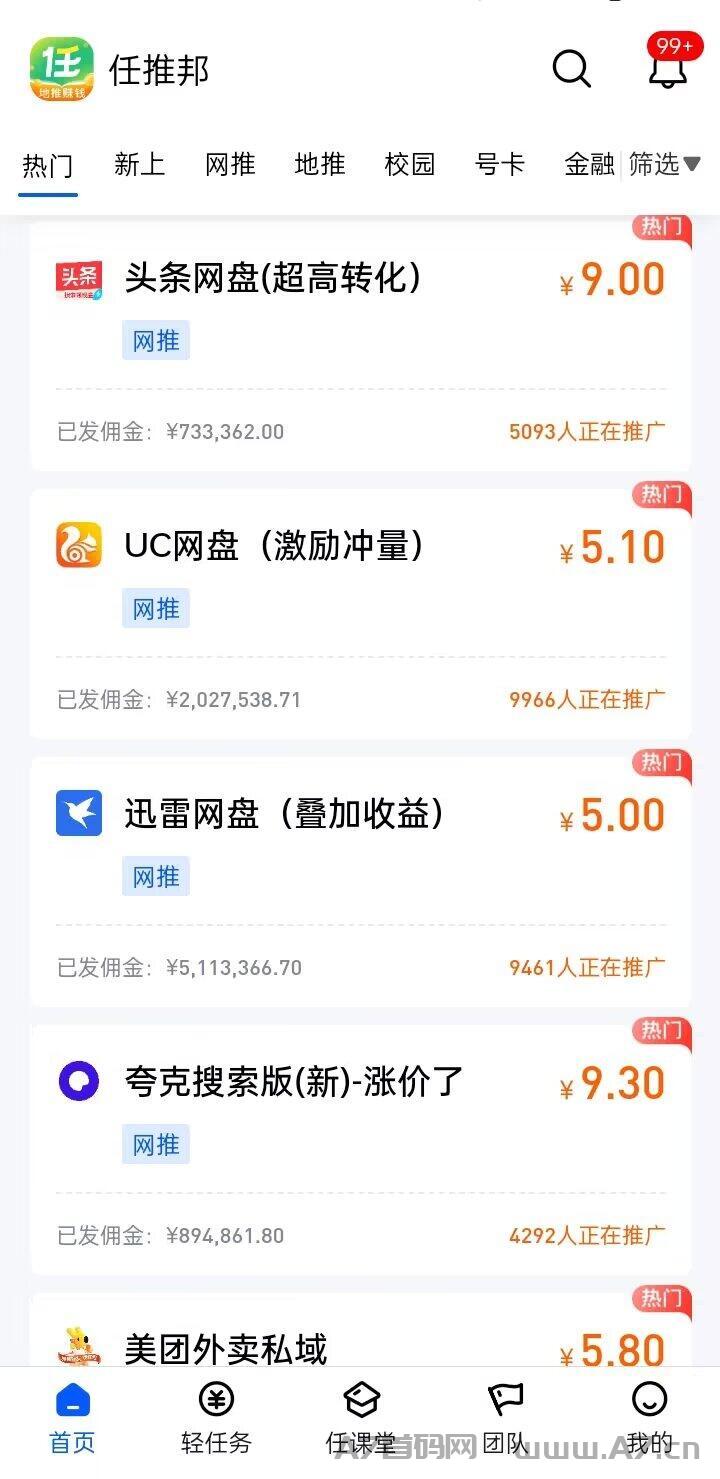Open the 我的 profile tab
This screenshot has height=1479, width=720.
coord(650,1418)
